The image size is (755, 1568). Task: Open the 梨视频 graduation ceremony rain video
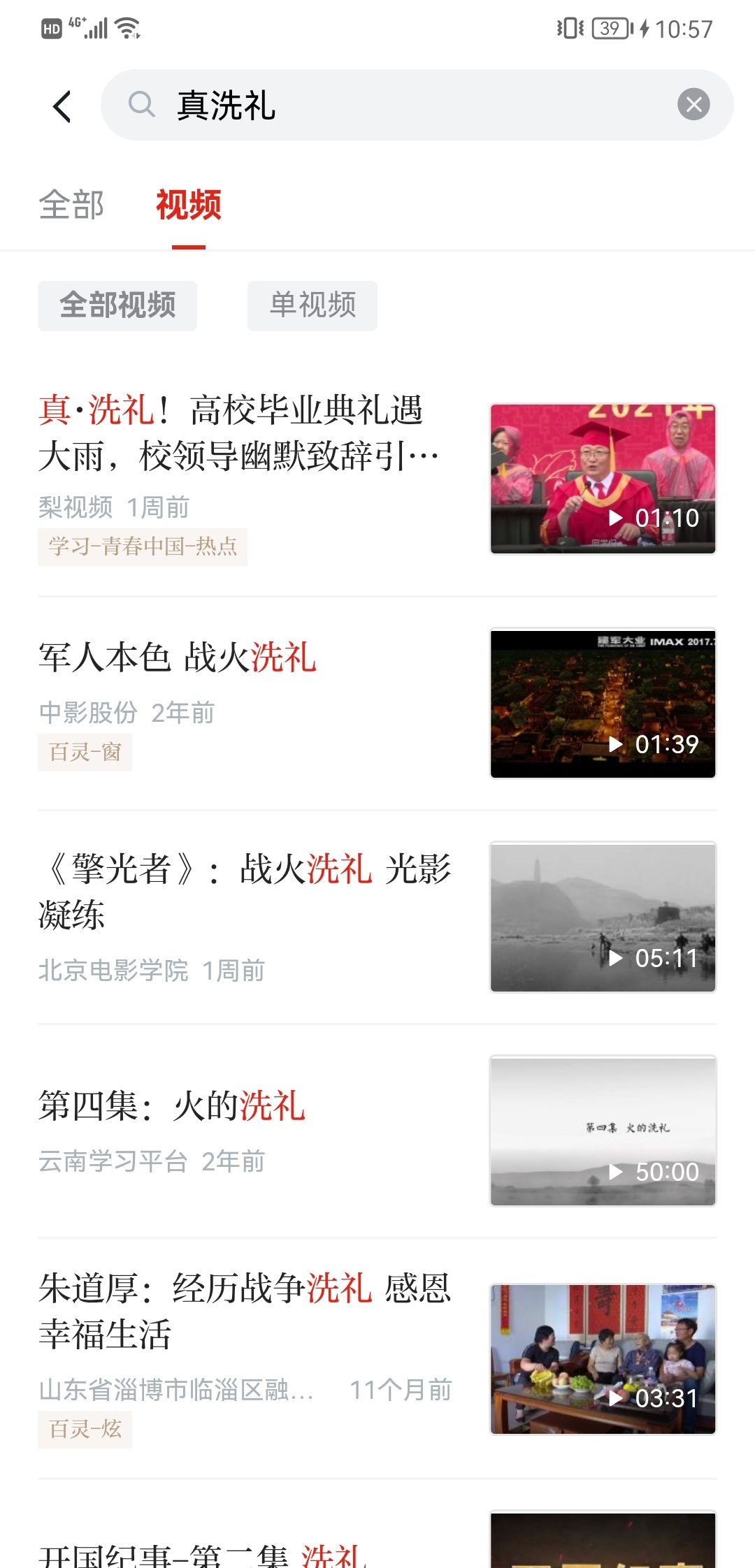click(x=238, y=433)
